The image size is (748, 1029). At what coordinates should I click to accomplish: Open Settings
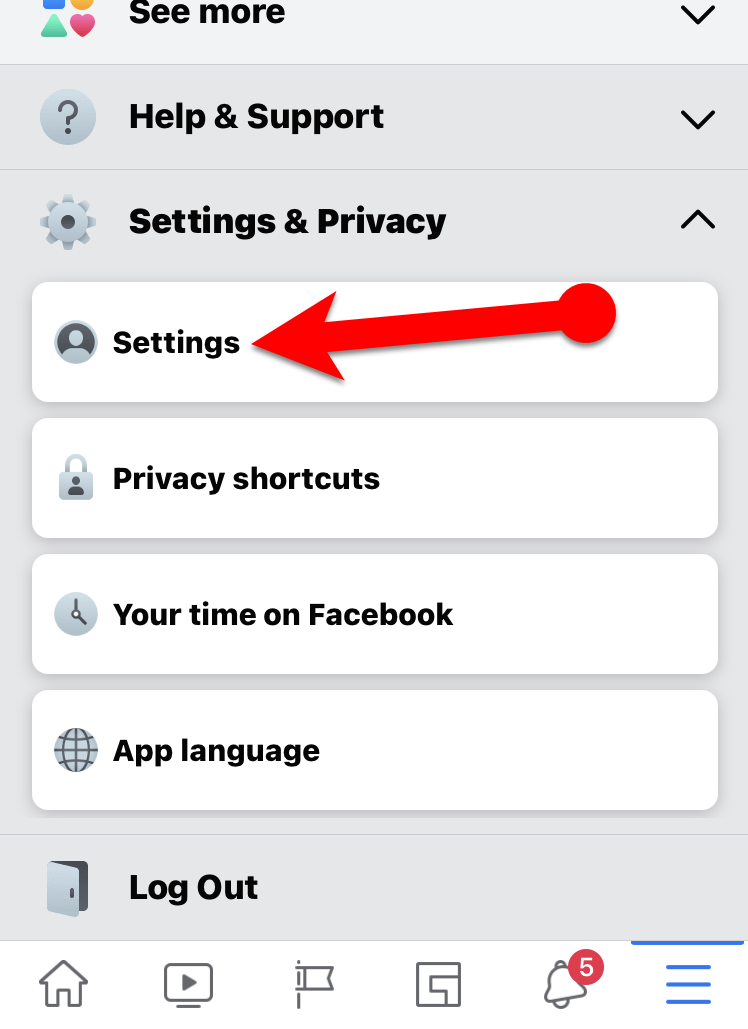(x=176, y=343)
